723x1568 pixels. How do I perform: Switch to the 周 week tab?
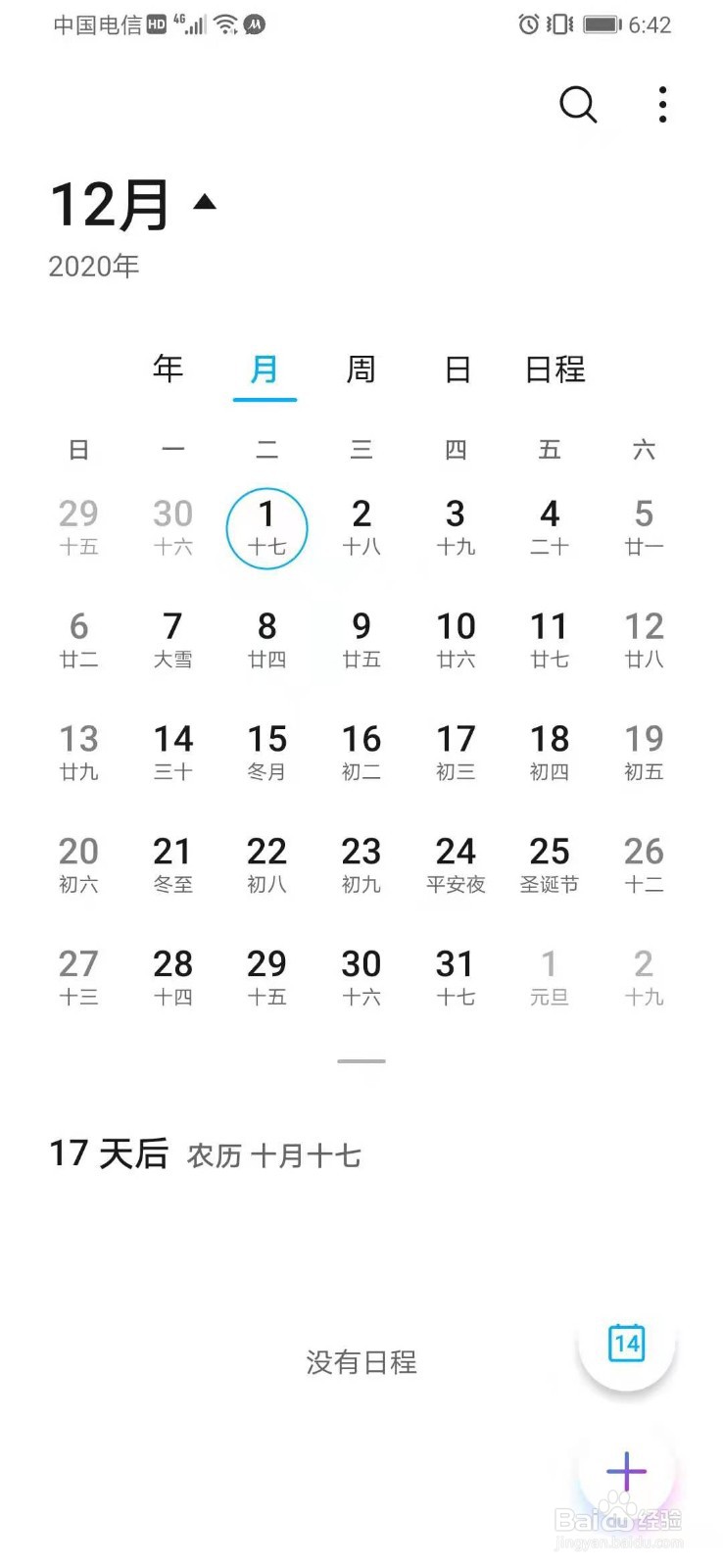(x=361, y=369)
